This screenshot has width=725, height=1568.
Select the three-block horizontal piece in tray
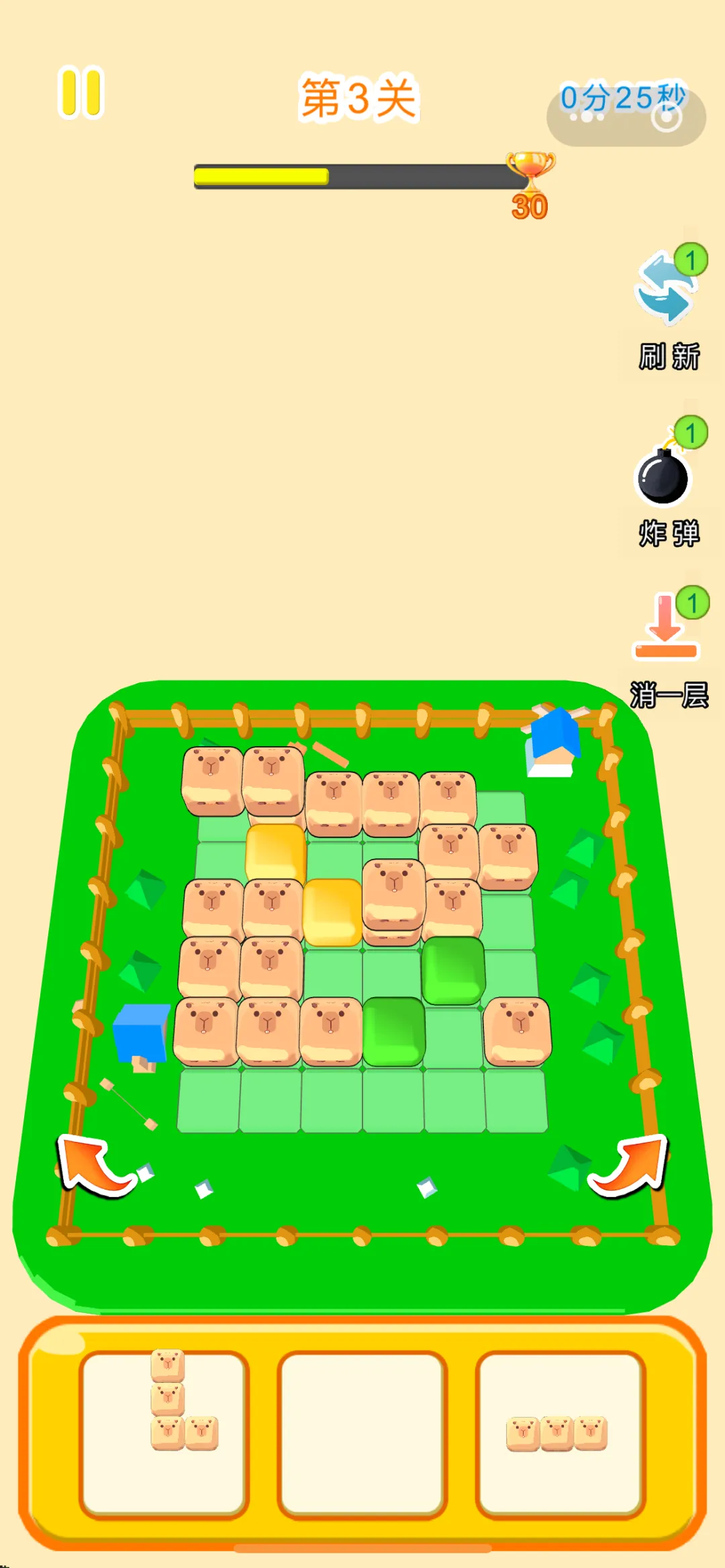(557, 1433)
